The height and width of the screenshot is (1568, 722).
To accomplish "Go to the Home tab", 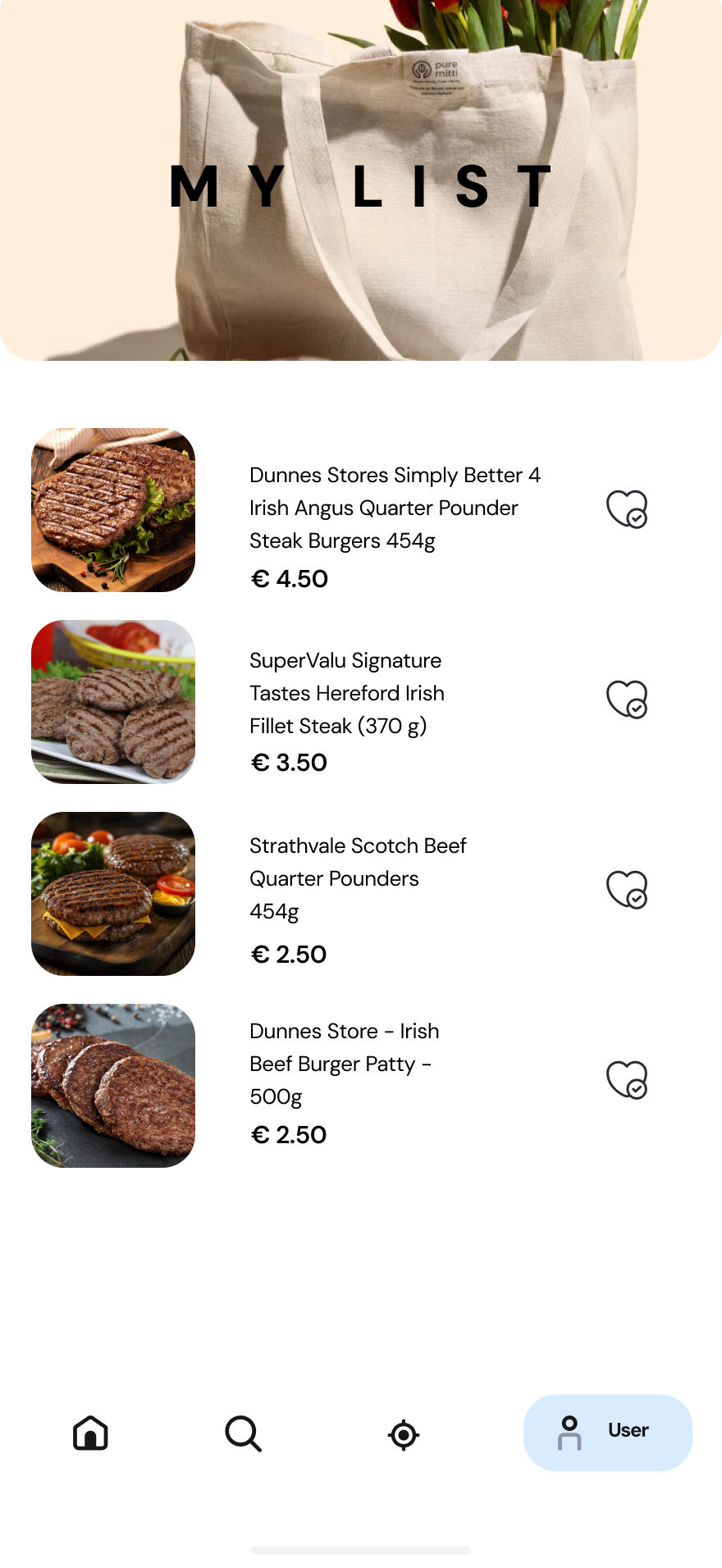I will click(x=90, y=1434).
